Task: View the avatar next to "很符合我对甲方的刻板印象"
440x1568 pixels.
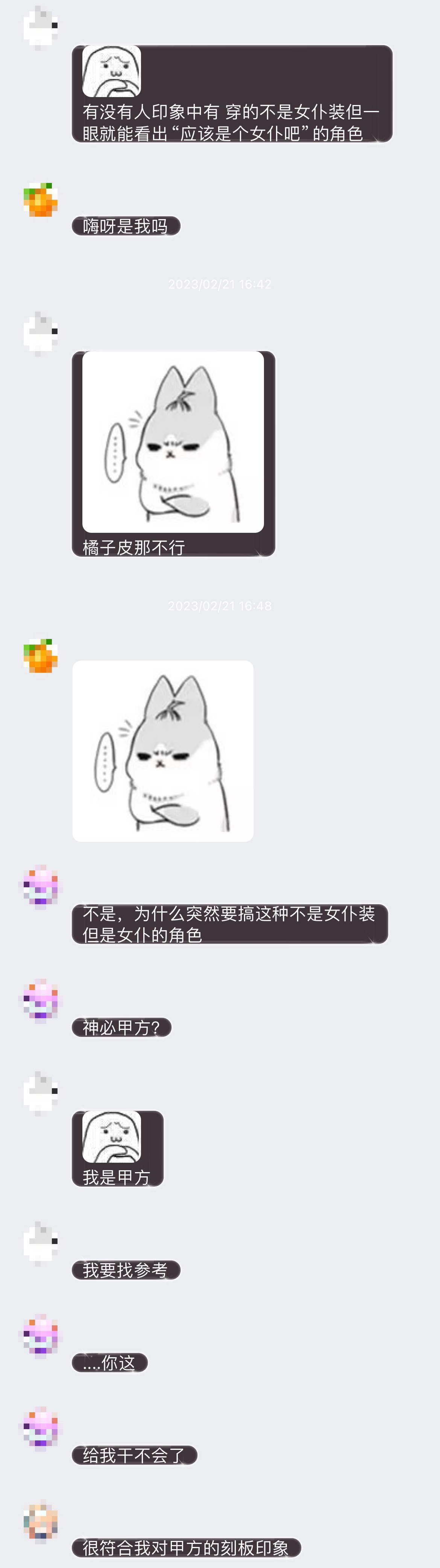Action: click(x=41, y=1520)
